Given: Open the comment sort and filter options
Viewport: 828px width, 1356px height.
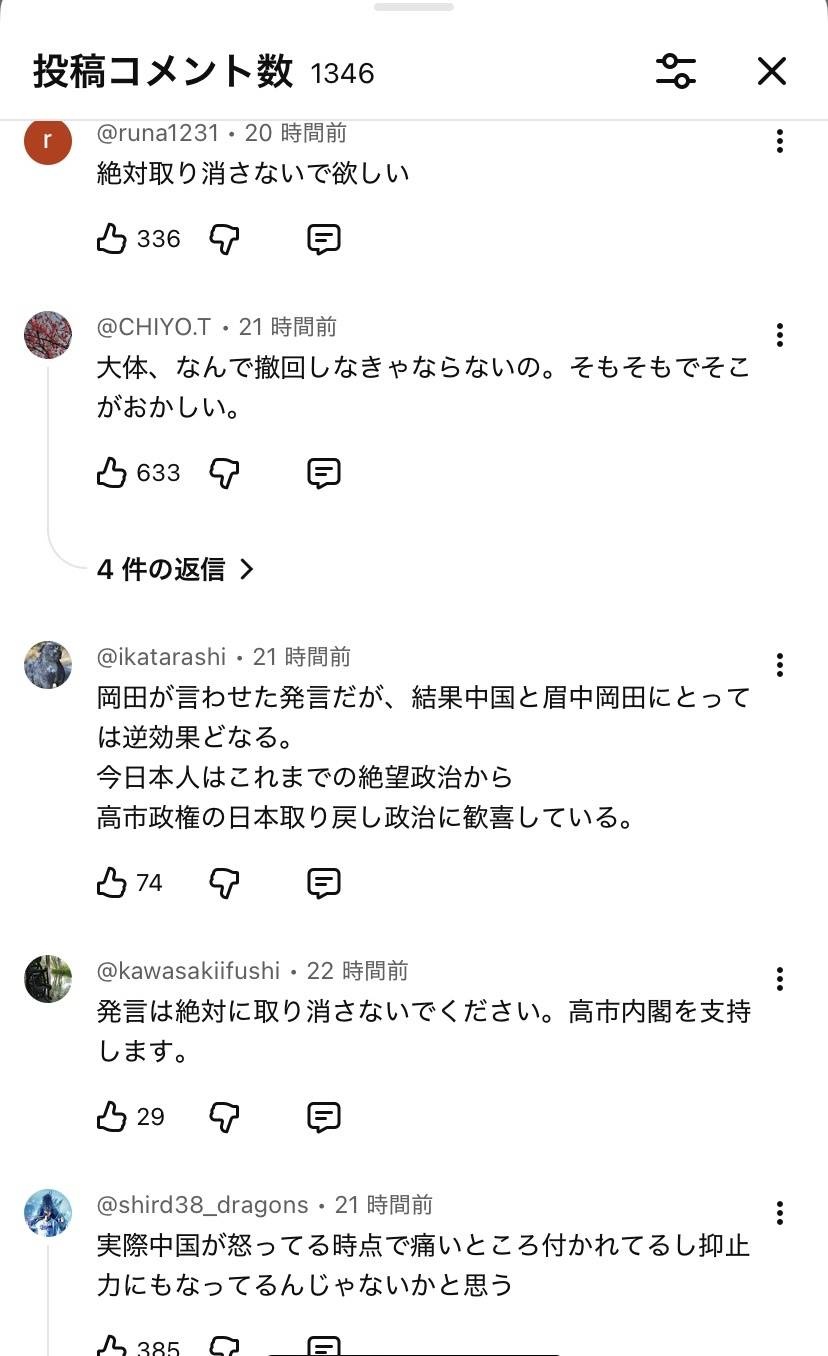Looking at the screenshot, I should tap(676, 71).
